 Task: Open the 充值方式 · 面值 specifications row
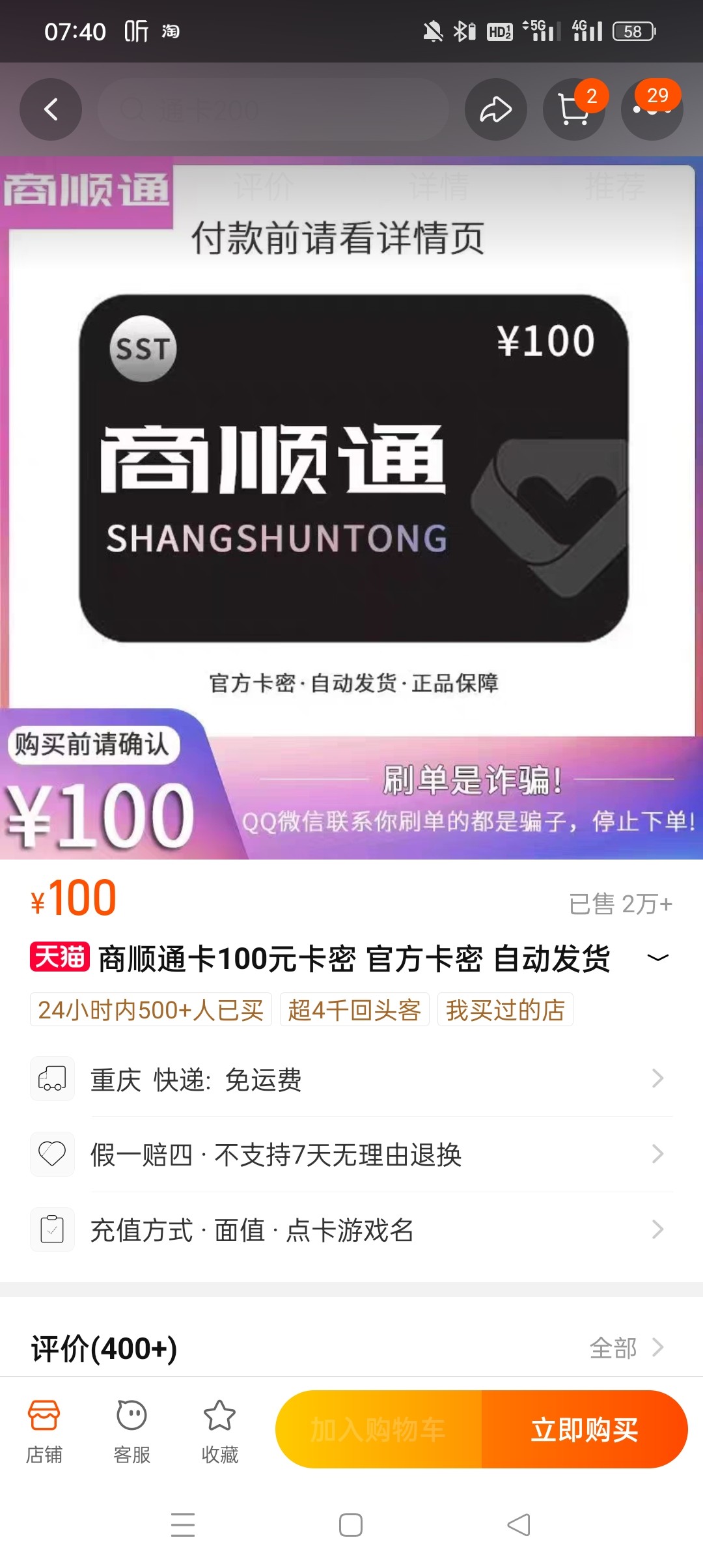(351, 1230)
